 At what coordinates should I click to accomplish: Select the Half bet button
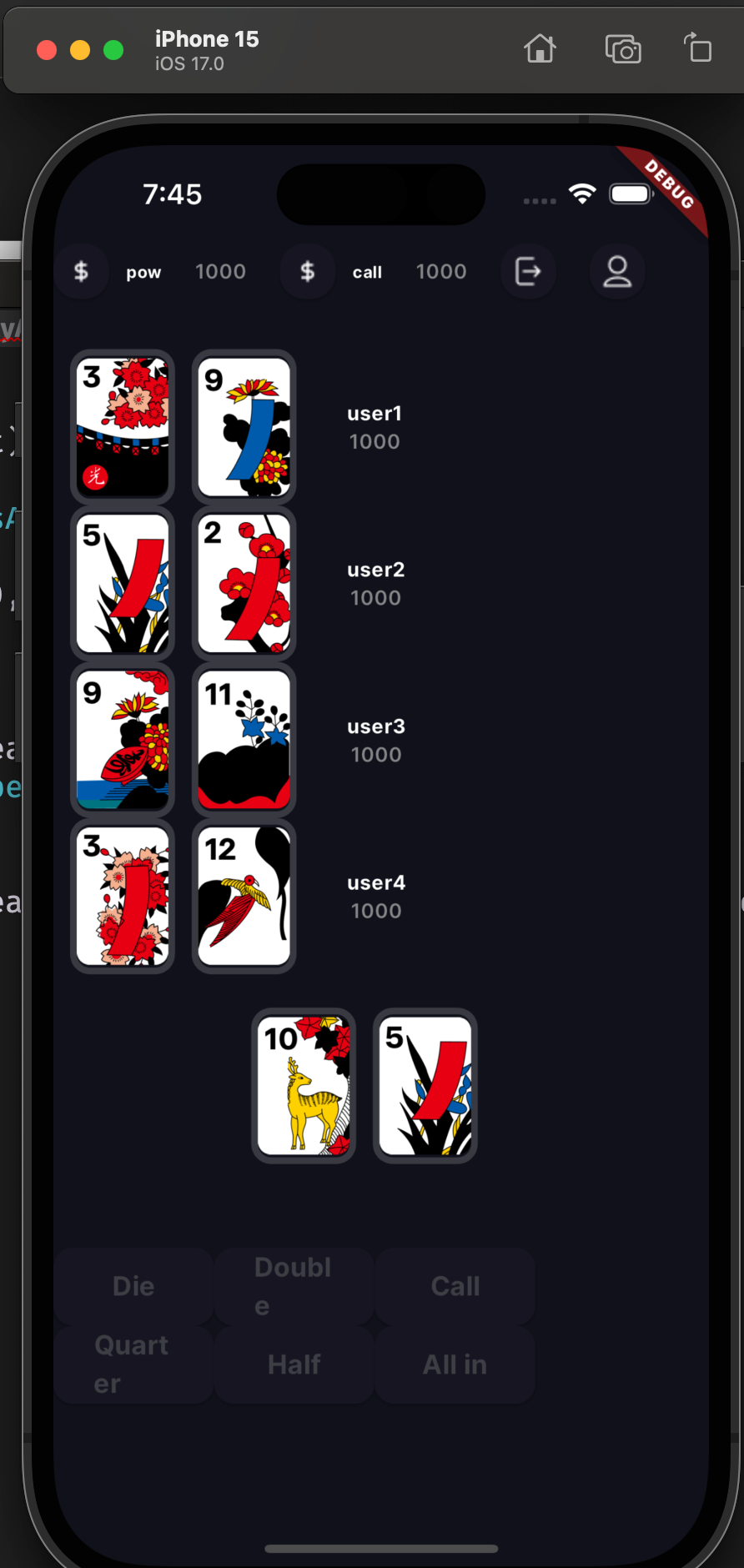(294, 1364)
